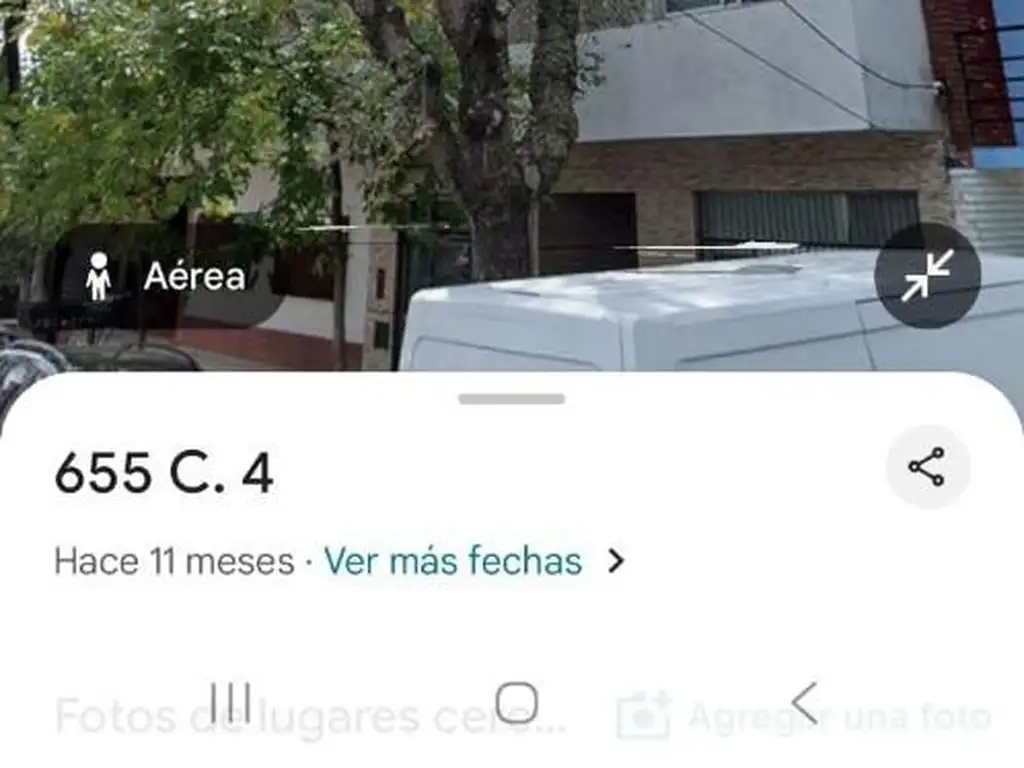
Task: Share the 655 C. 4 location
Action: click(x=927, y=467)
